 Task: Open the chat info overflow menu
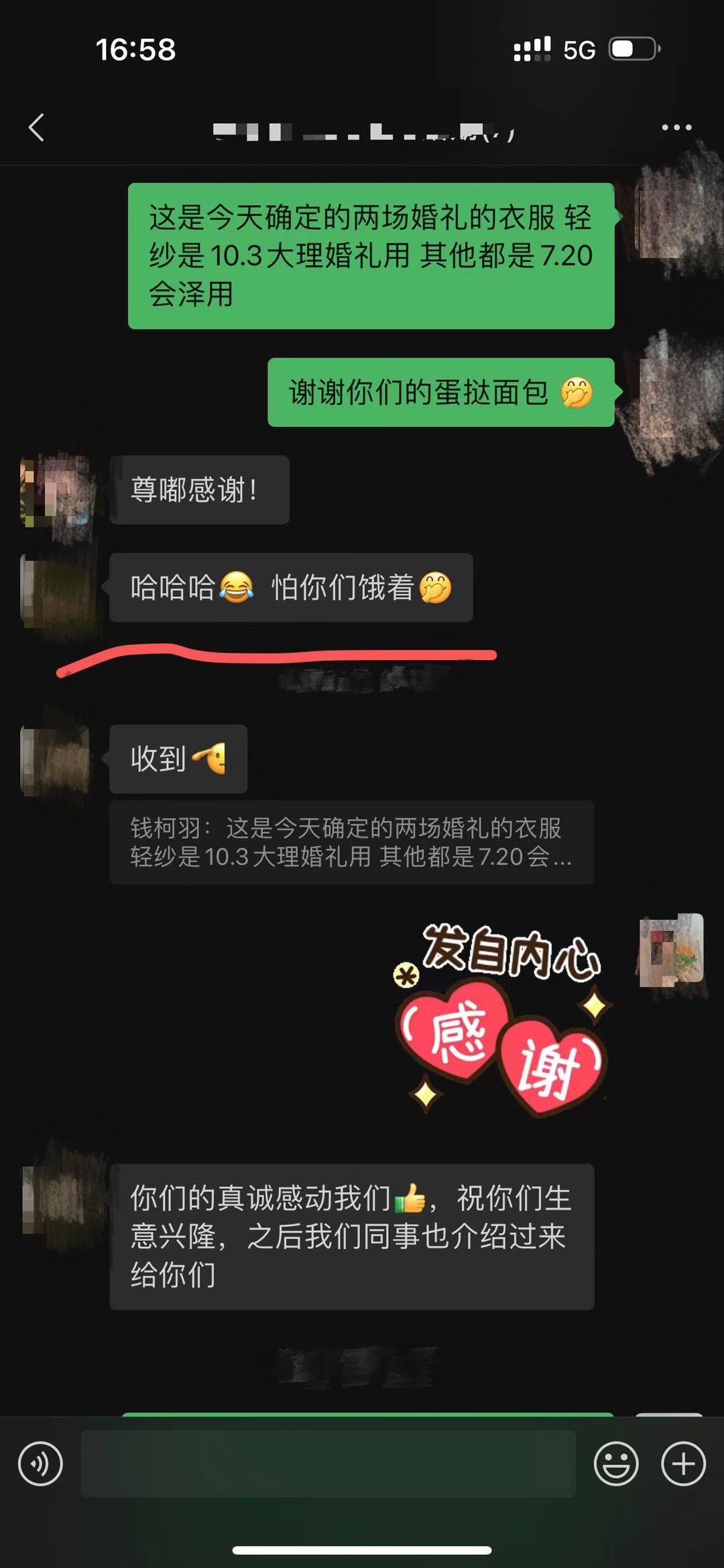[x=676, y=127]
